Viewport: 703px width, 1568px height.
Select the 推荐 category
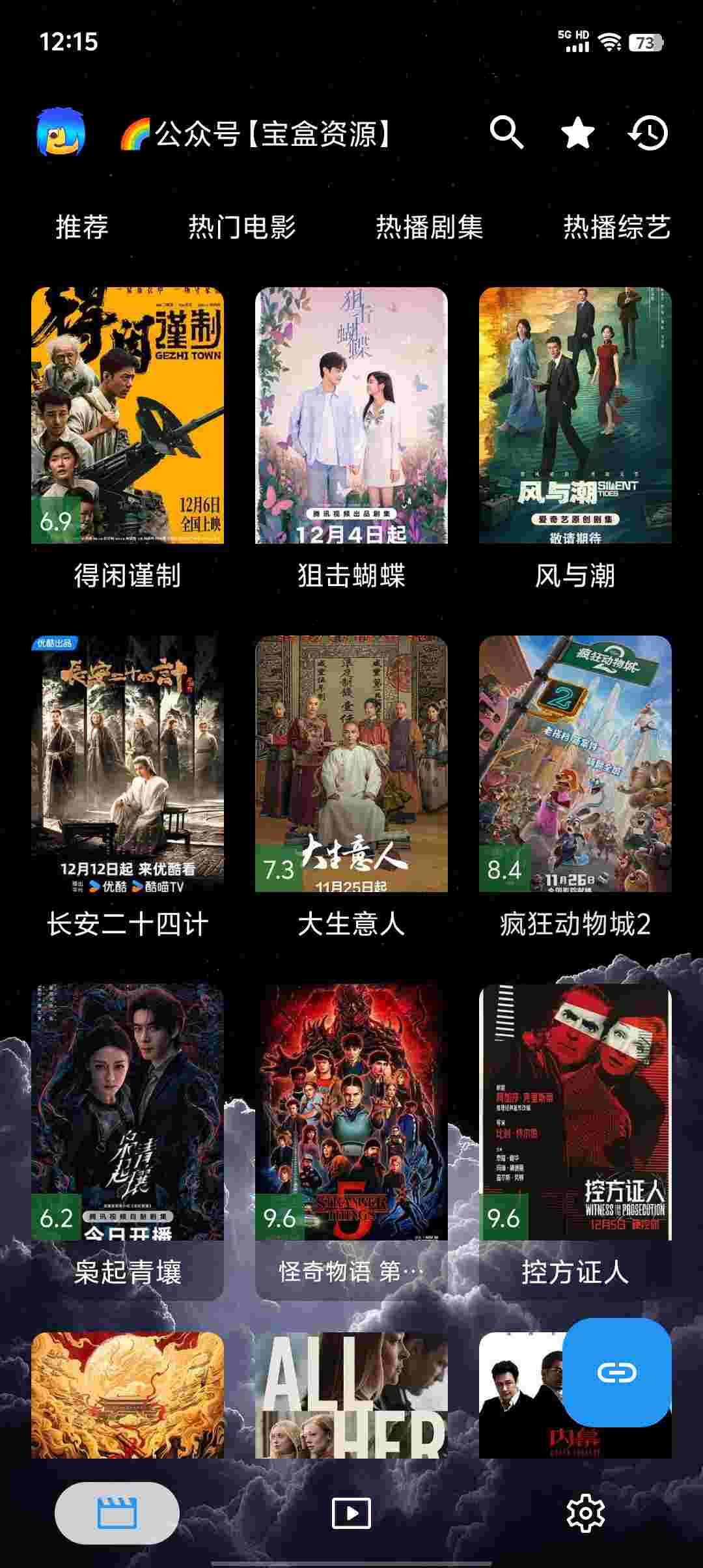click(x=83, y=227)
